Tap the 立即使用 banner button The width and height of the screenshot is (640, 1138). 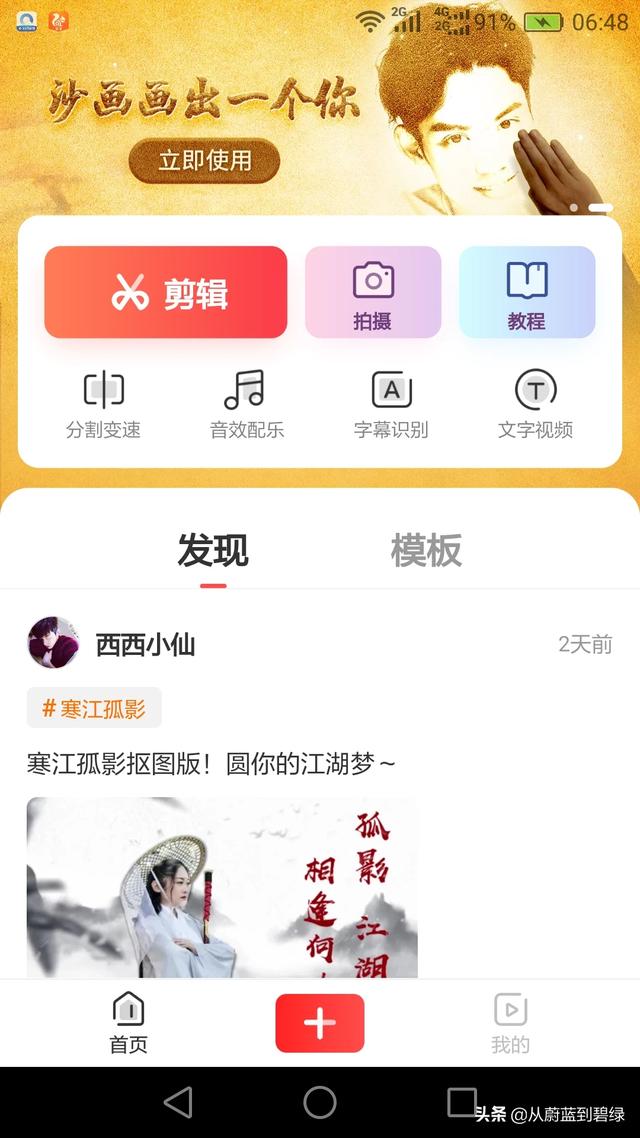click(x=204, y=160)
